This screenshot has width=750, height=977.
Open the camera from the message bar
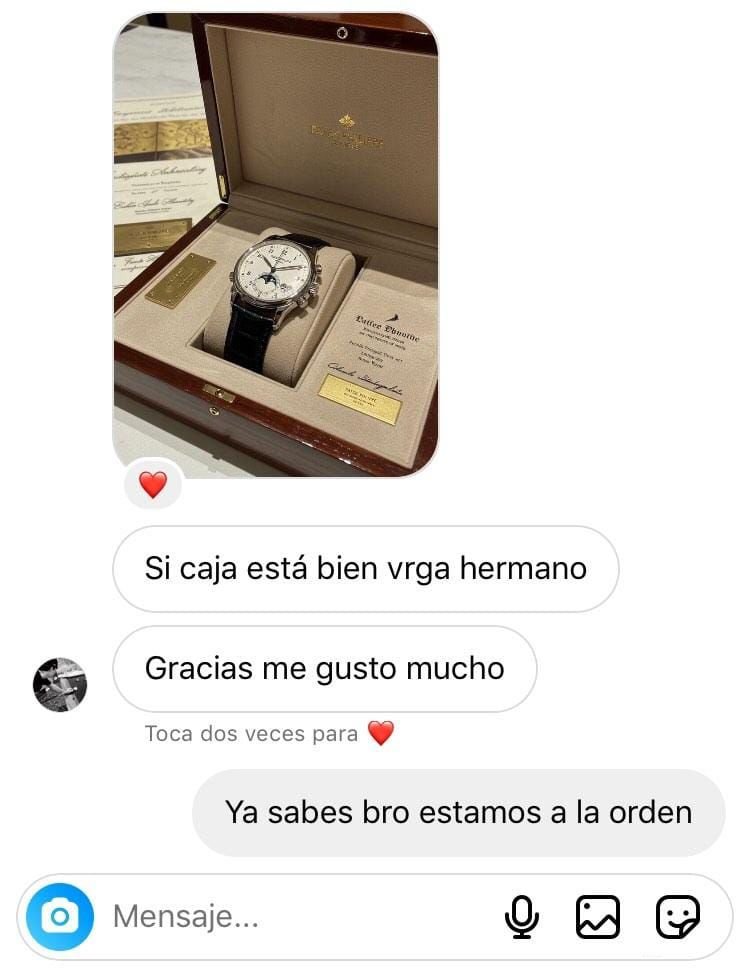click(60, 916)
